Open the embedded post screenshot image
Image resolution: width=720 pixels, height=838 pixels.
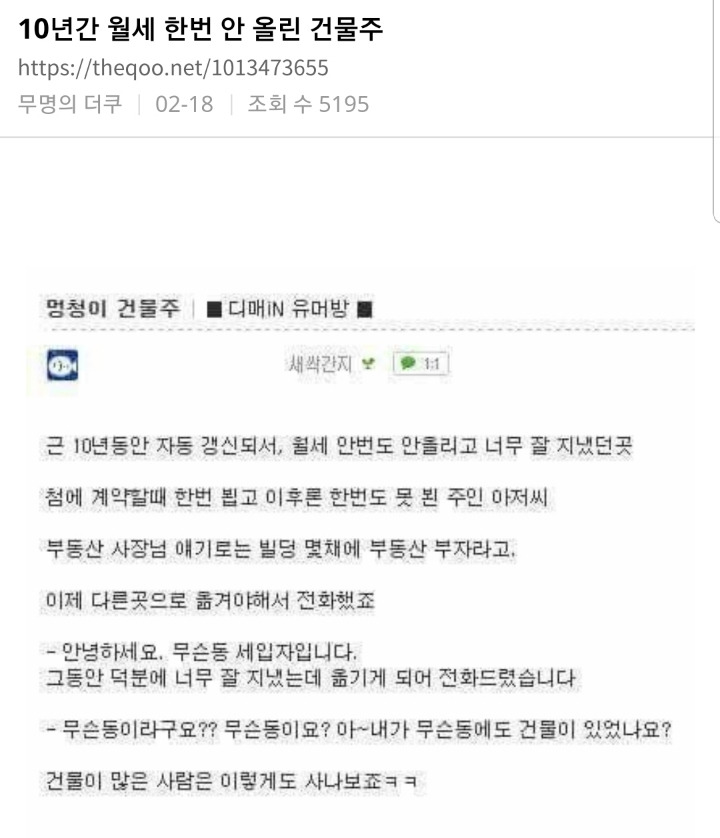(x=360, y=540)
